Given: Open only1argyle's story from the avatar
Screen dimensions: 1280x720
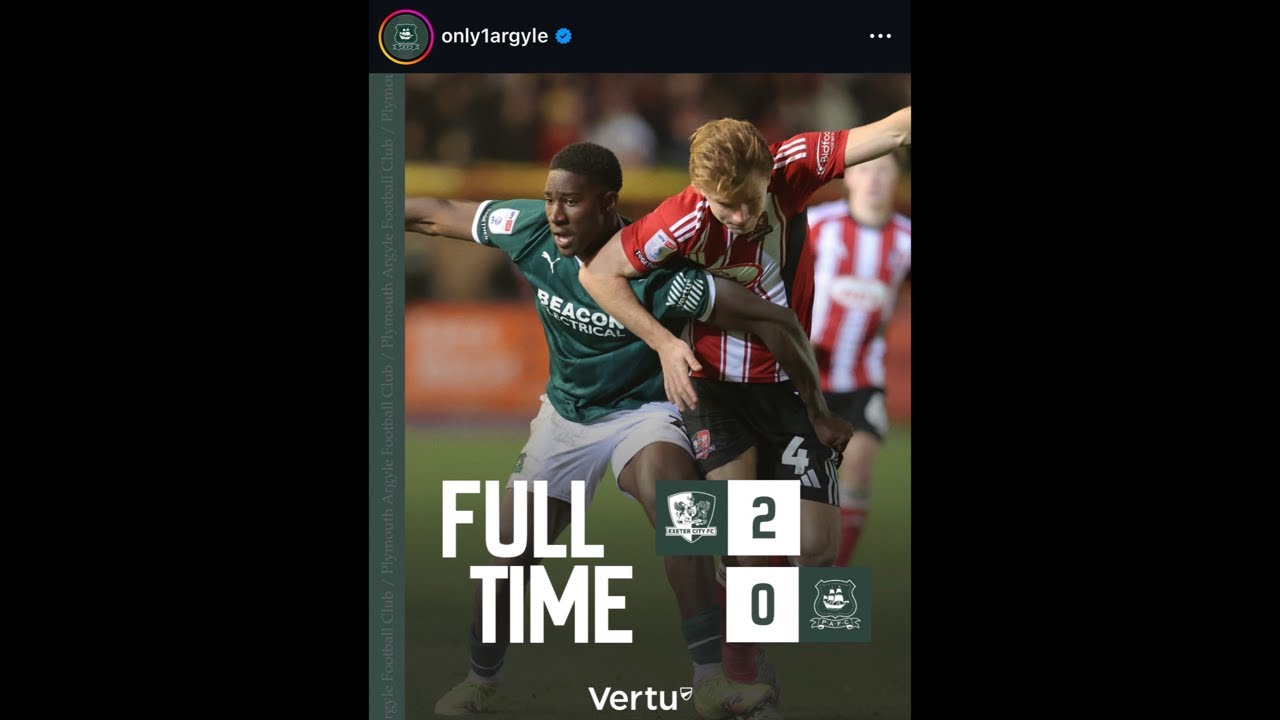Looking at the screenshot, I should (x=405, y=37).
